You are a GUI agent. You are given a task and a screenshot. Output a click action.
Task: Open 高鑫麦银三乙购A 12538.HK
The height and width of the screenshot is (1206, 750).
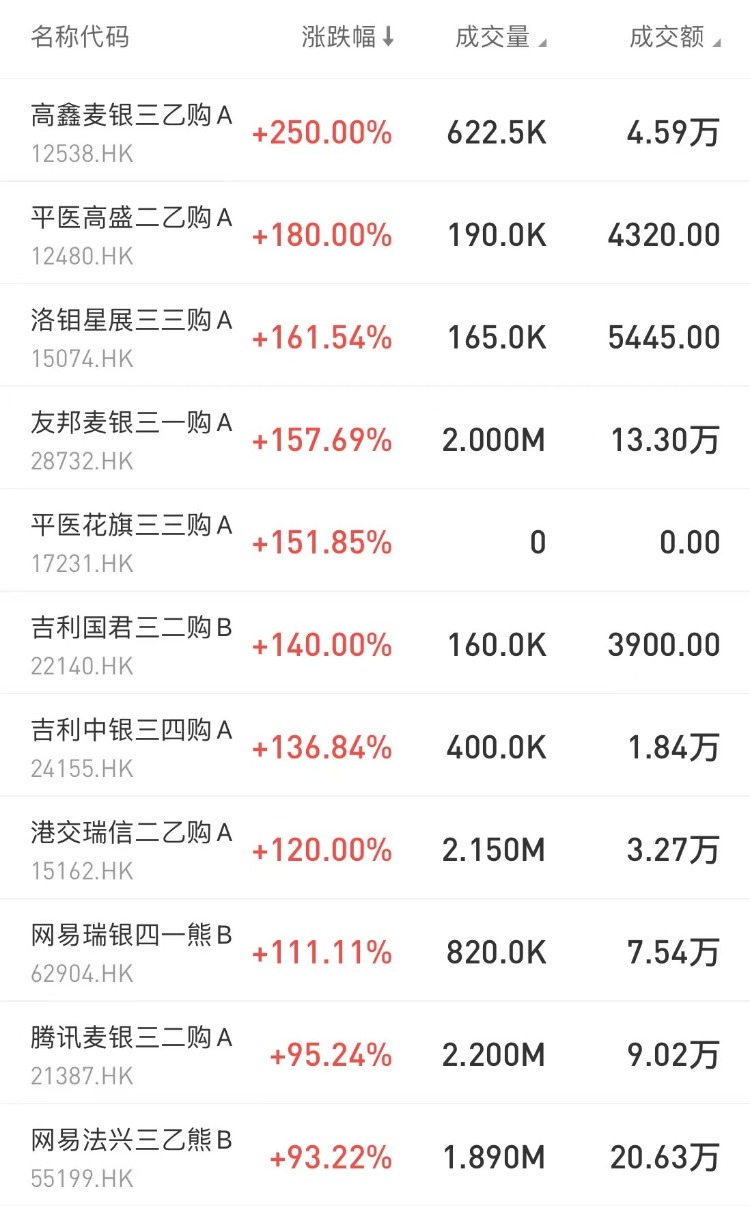pos(375,131)
